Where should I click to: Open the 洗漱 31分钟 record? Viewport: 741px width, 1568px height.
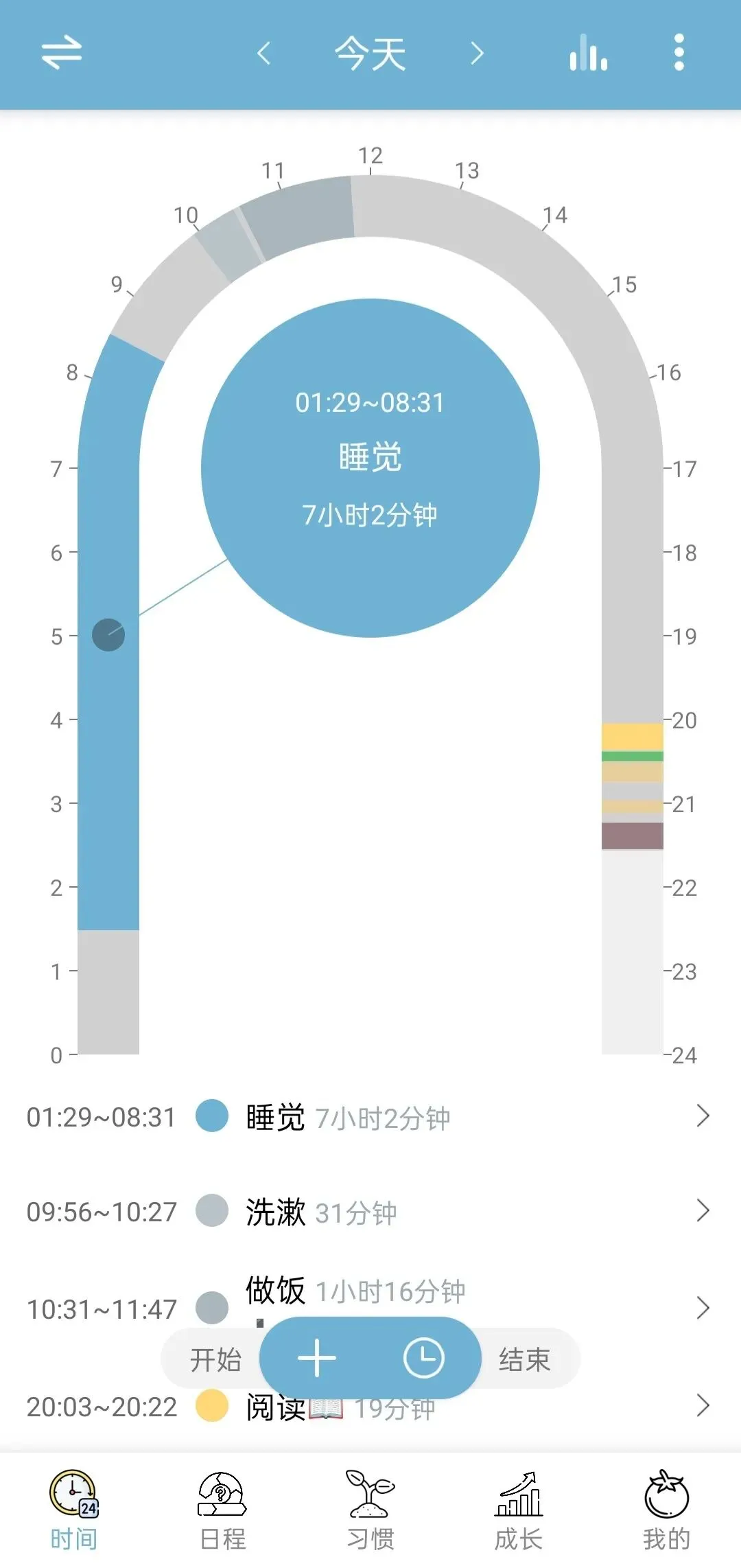pyautogui.click(x=370, y=1212)
